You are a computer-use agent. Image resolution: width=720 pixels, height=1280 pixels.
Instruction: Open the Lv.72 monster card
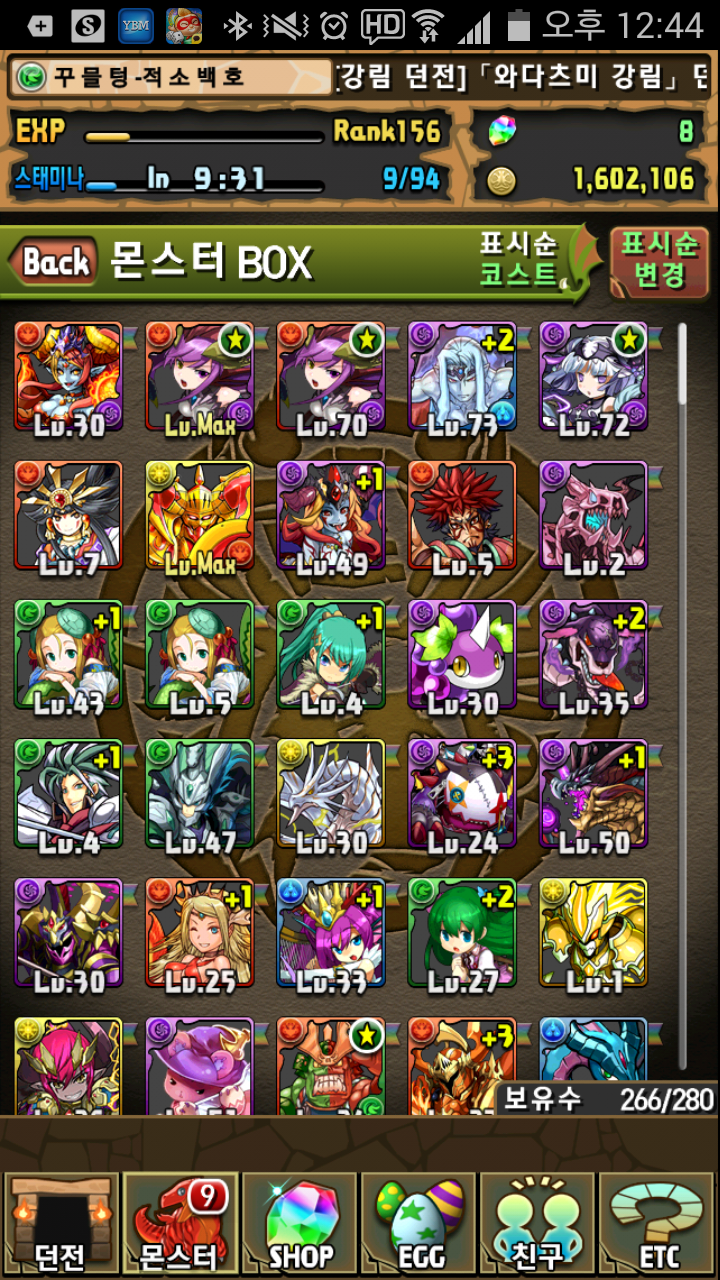pyautogui.click(x=594, y=375)
